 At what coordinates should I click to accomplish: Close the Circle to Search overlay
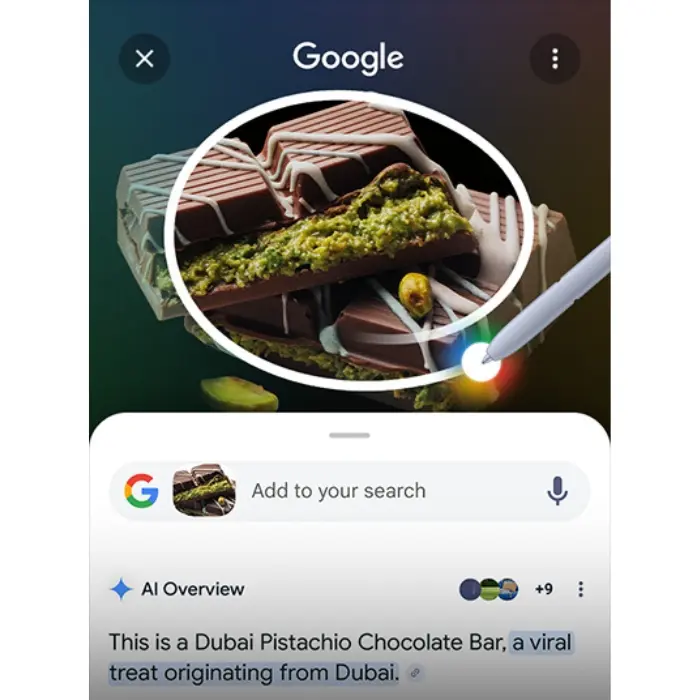(x=144, y=59)
